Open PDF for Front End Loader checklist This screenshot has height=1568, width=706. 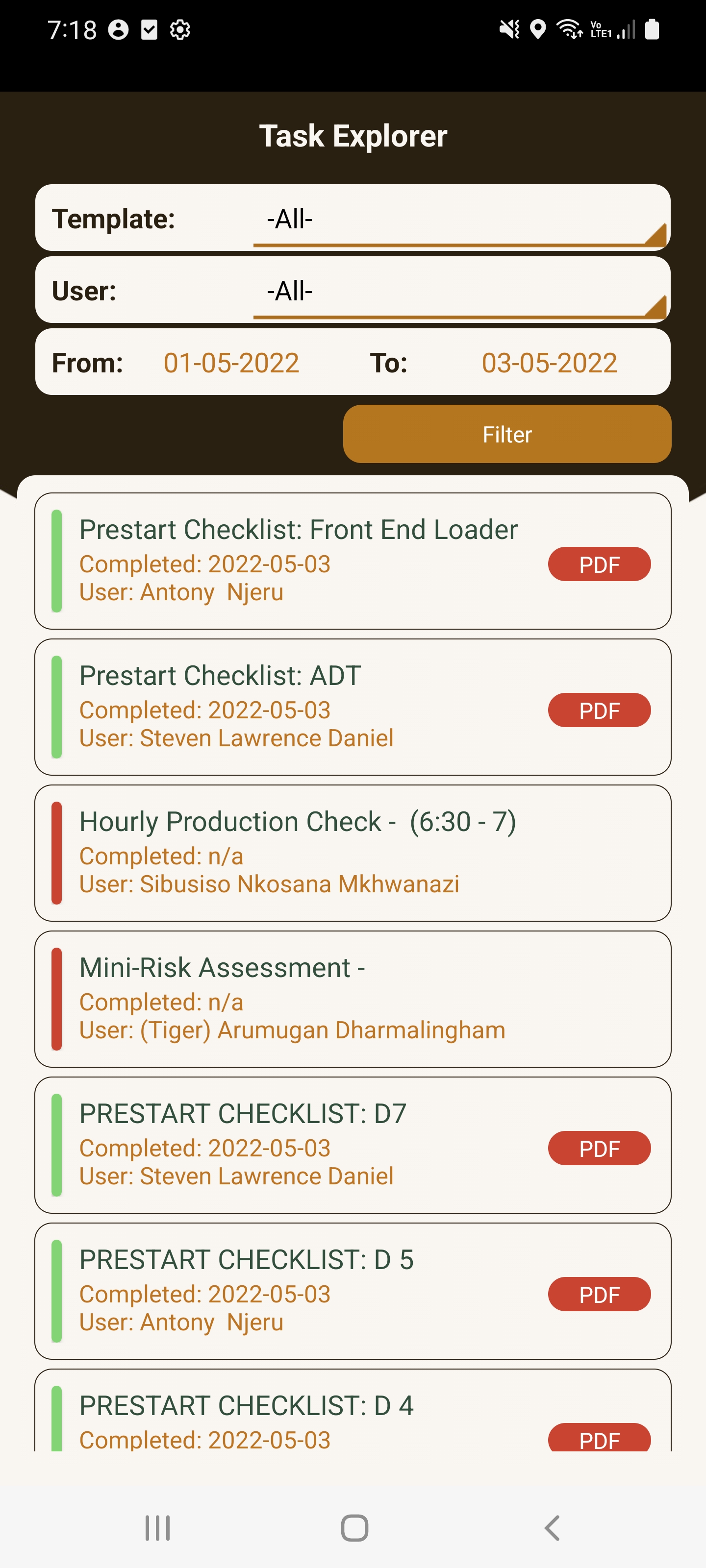click(x=599, y=564)
